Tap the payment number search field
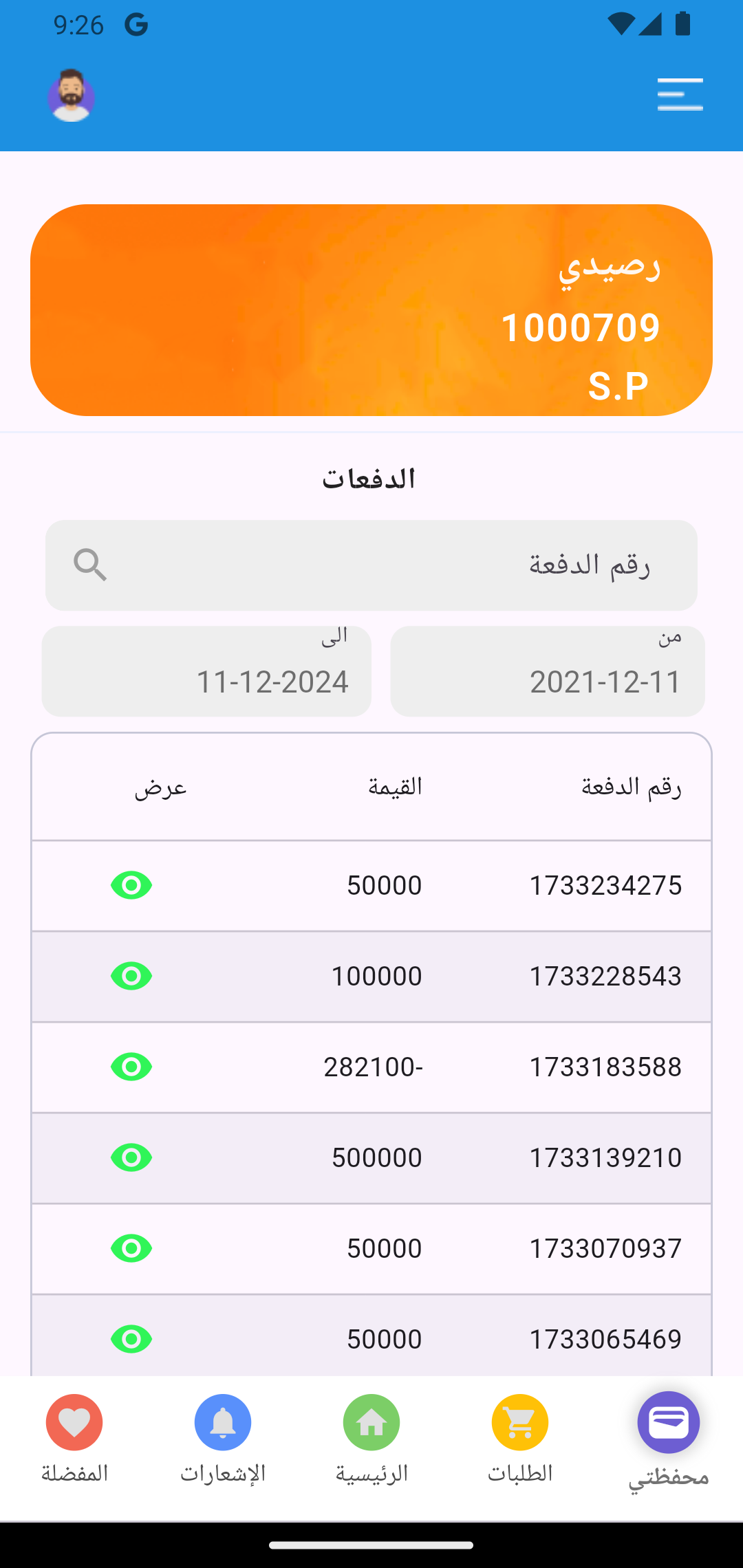The width and height of the screenshot is (743, 1568). (x=371, y=565)
